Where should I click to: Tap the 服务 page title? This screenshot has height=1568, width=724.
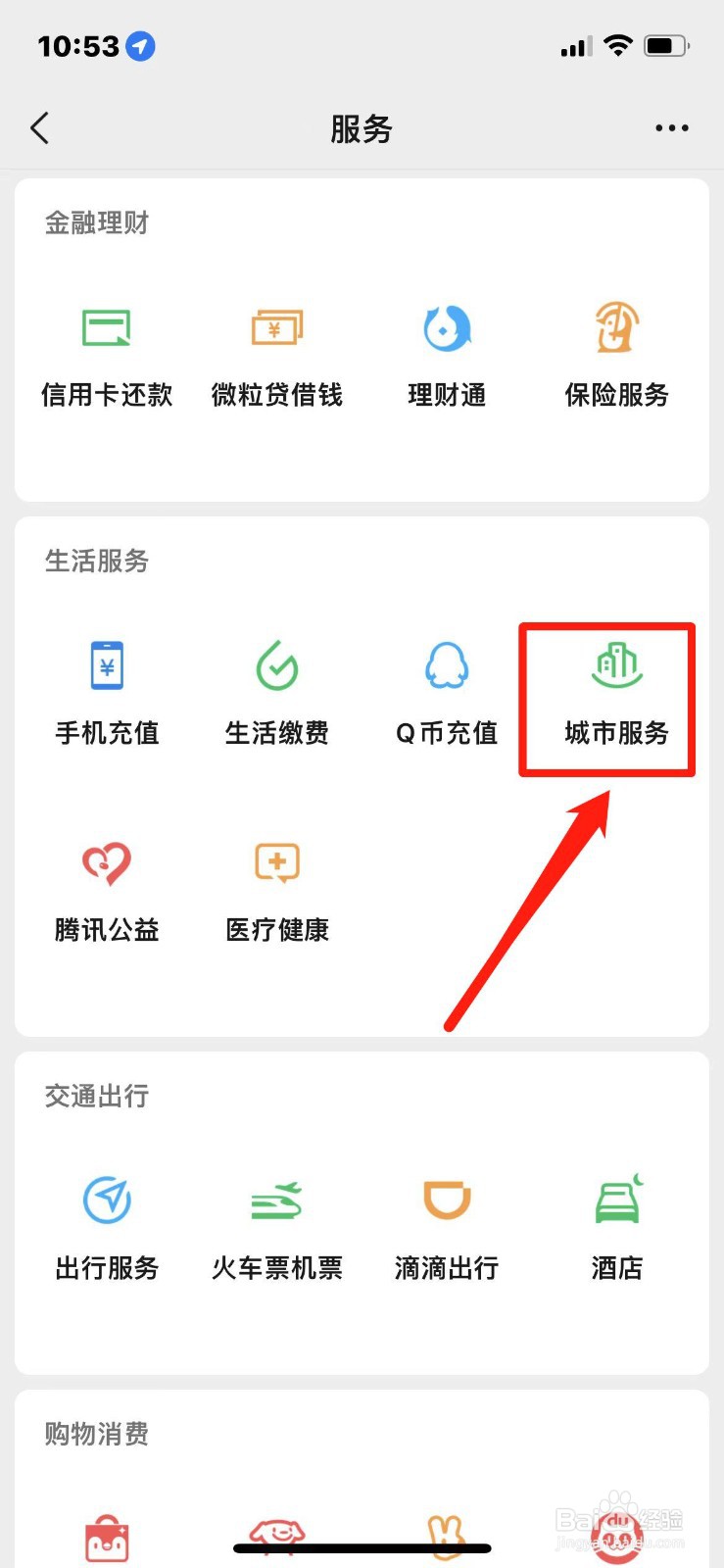pos(362,127)
